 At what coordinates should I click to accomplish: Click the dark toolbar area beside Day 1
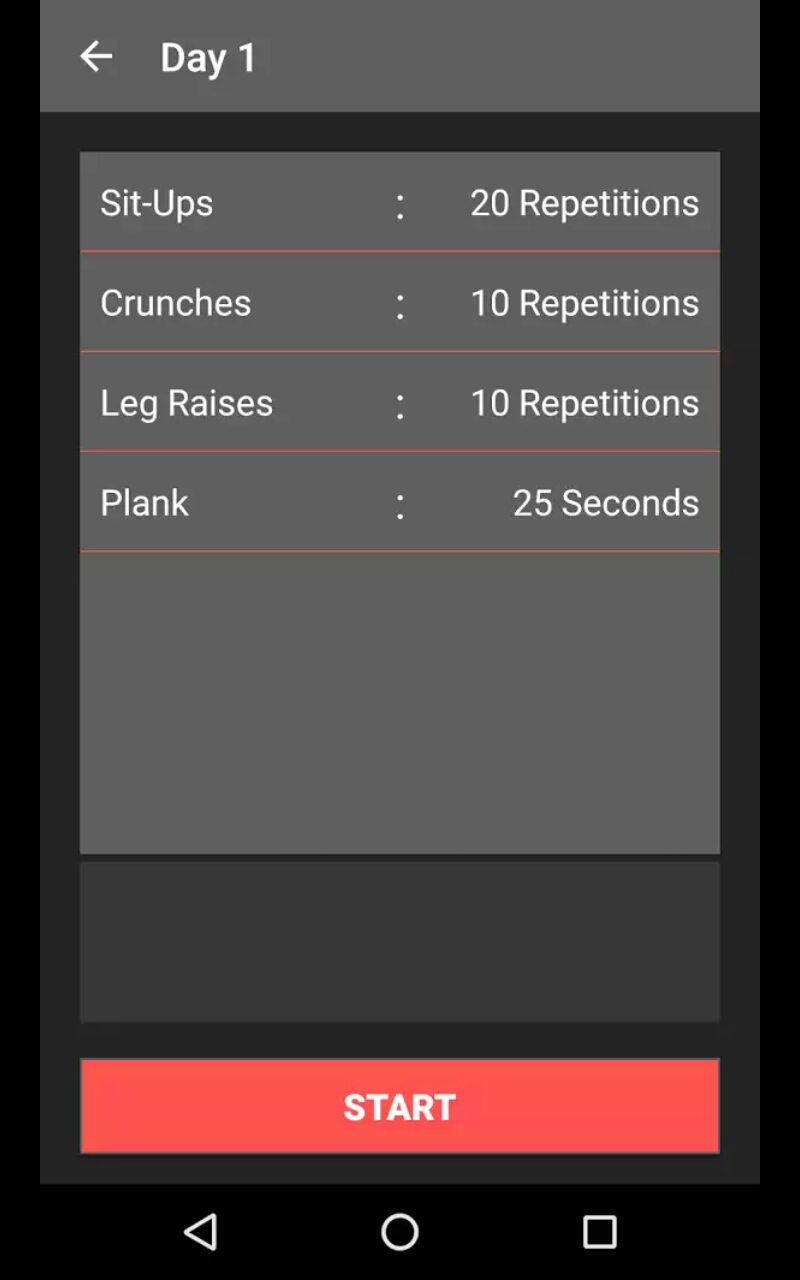500,57
